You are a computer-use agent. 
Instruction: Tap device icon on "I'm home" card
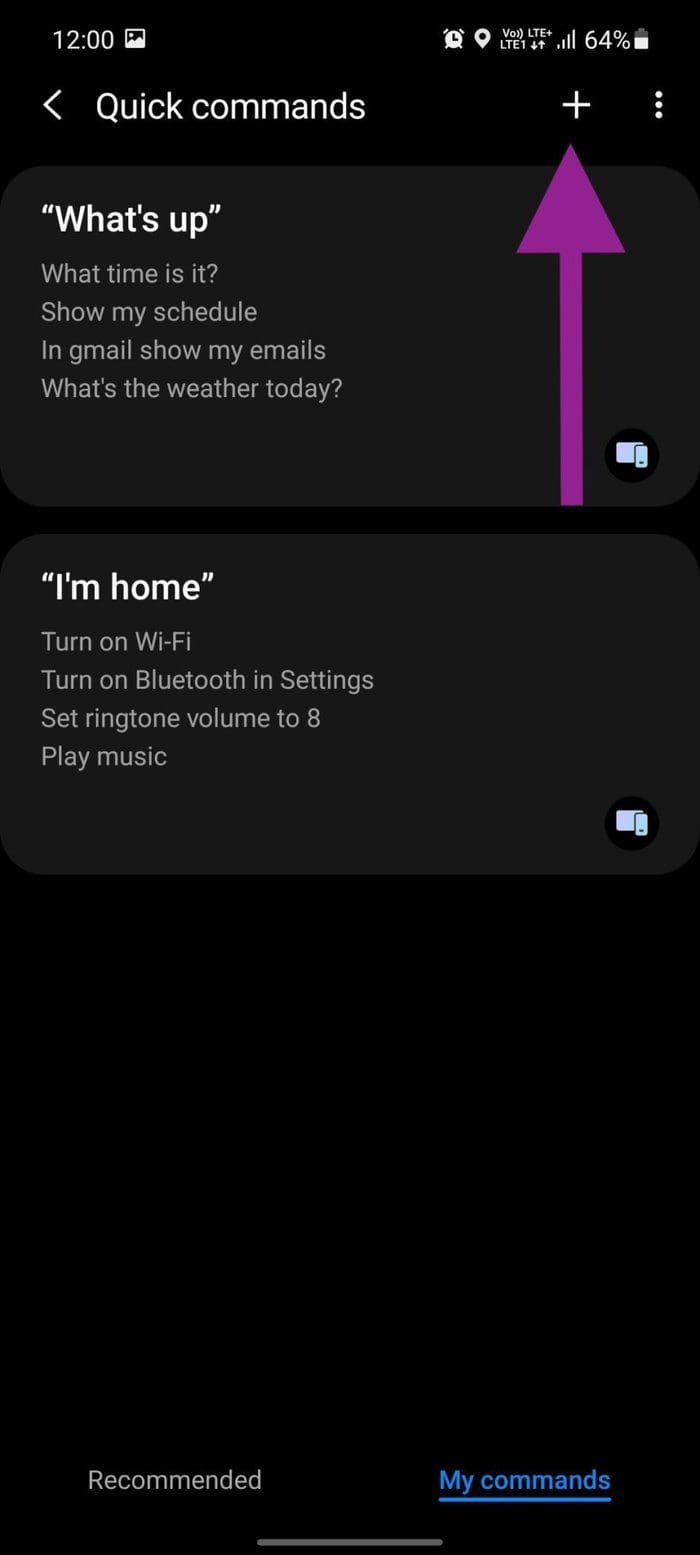pos(632,823)
